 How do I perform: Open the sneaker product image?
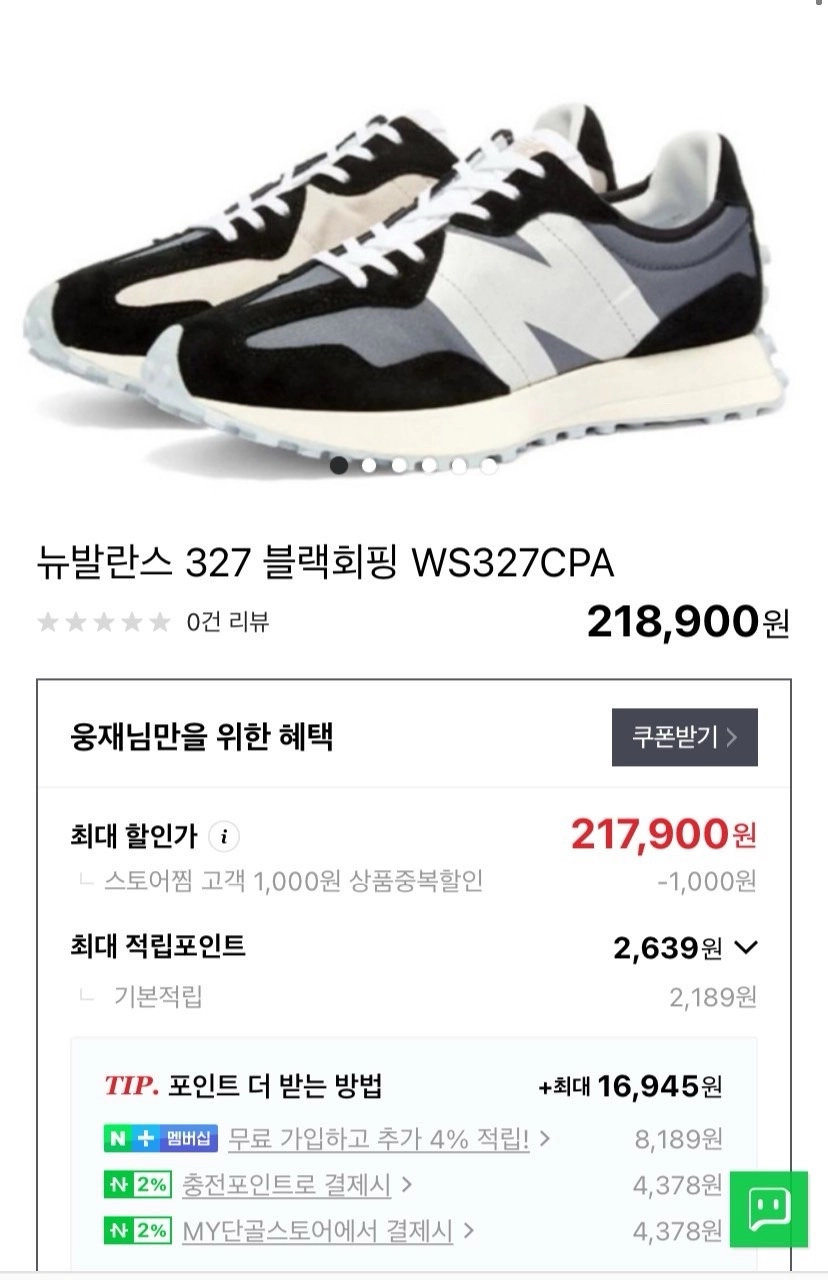pyautogui.click(x=400, y=270)
